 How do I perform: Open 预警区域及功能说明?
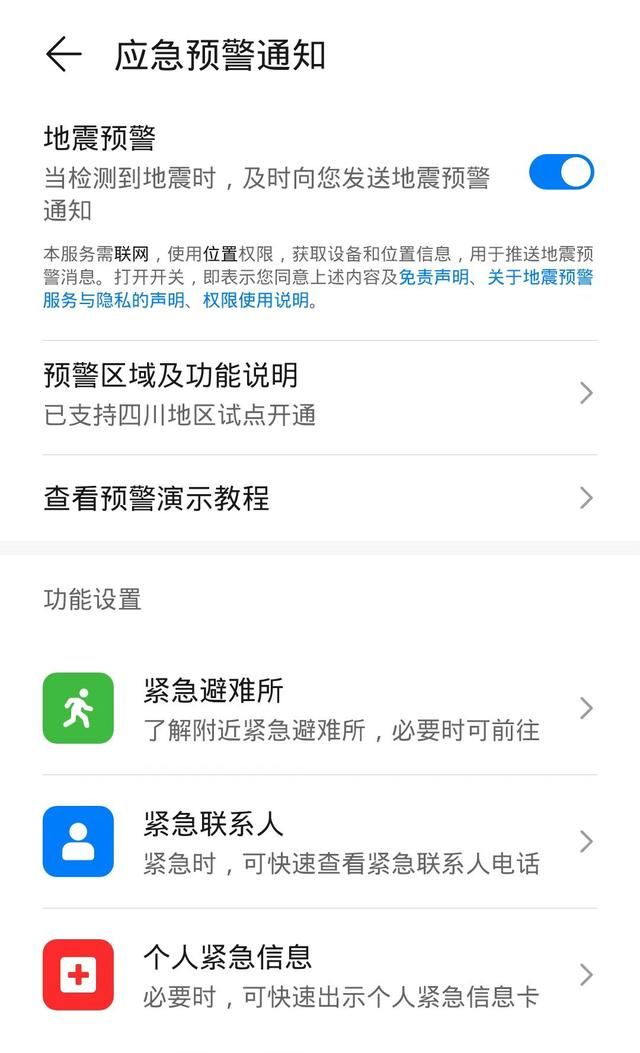[320, 393]
